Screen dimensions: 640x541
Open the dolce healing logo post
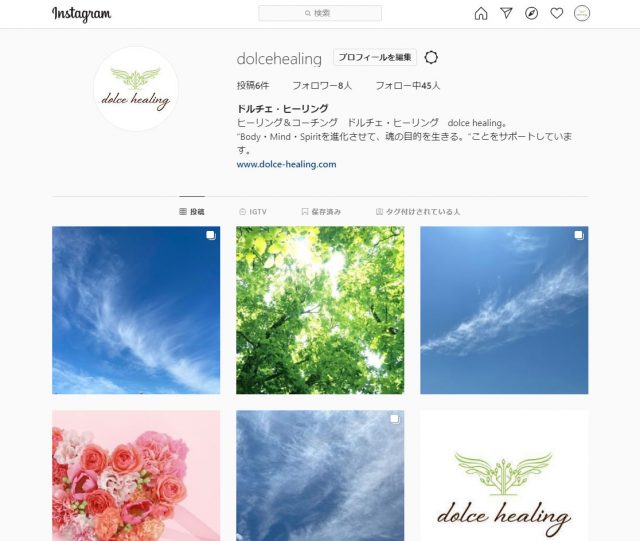pos(504,475)
